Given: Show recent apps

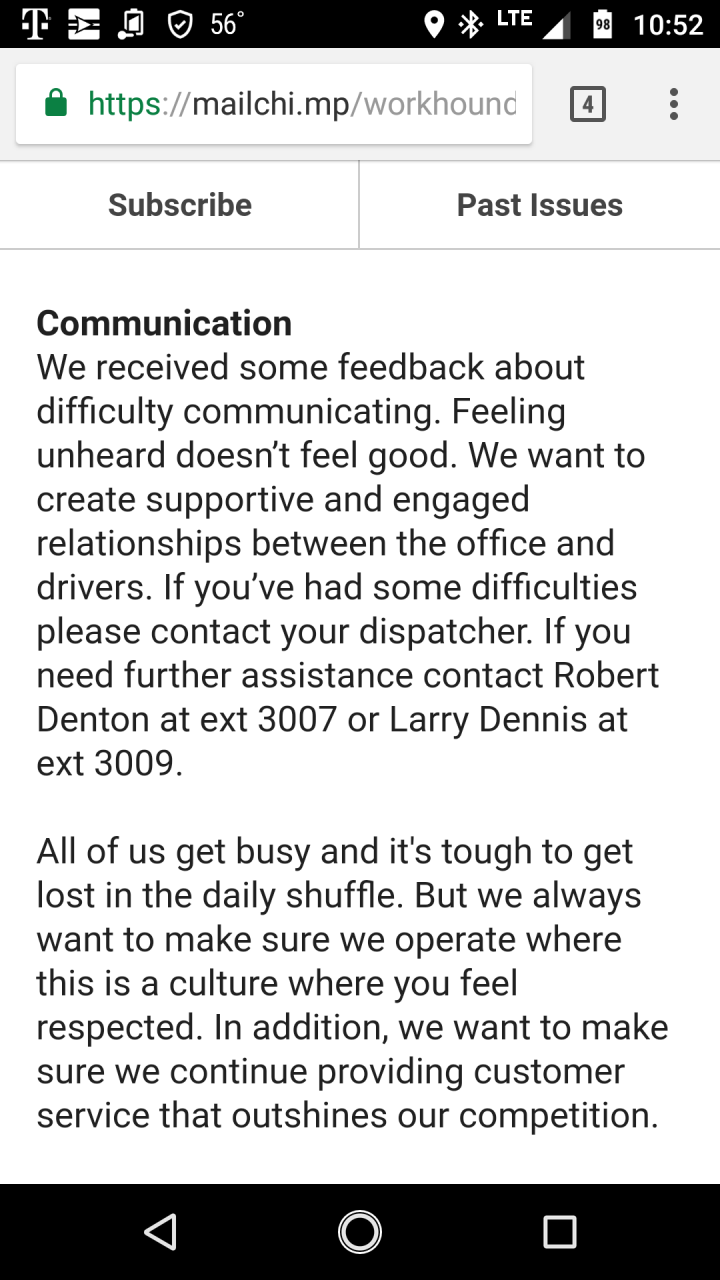Looking at the screenshot, I should click(x=559, y=1232).
